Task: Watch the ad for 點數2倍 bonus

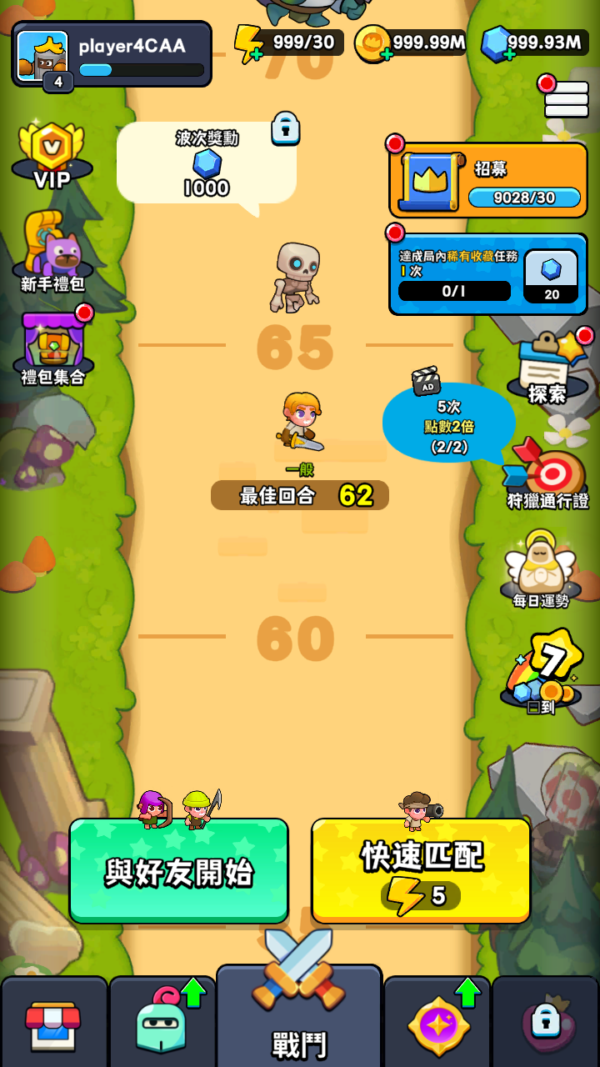Action: click(448, 419)
